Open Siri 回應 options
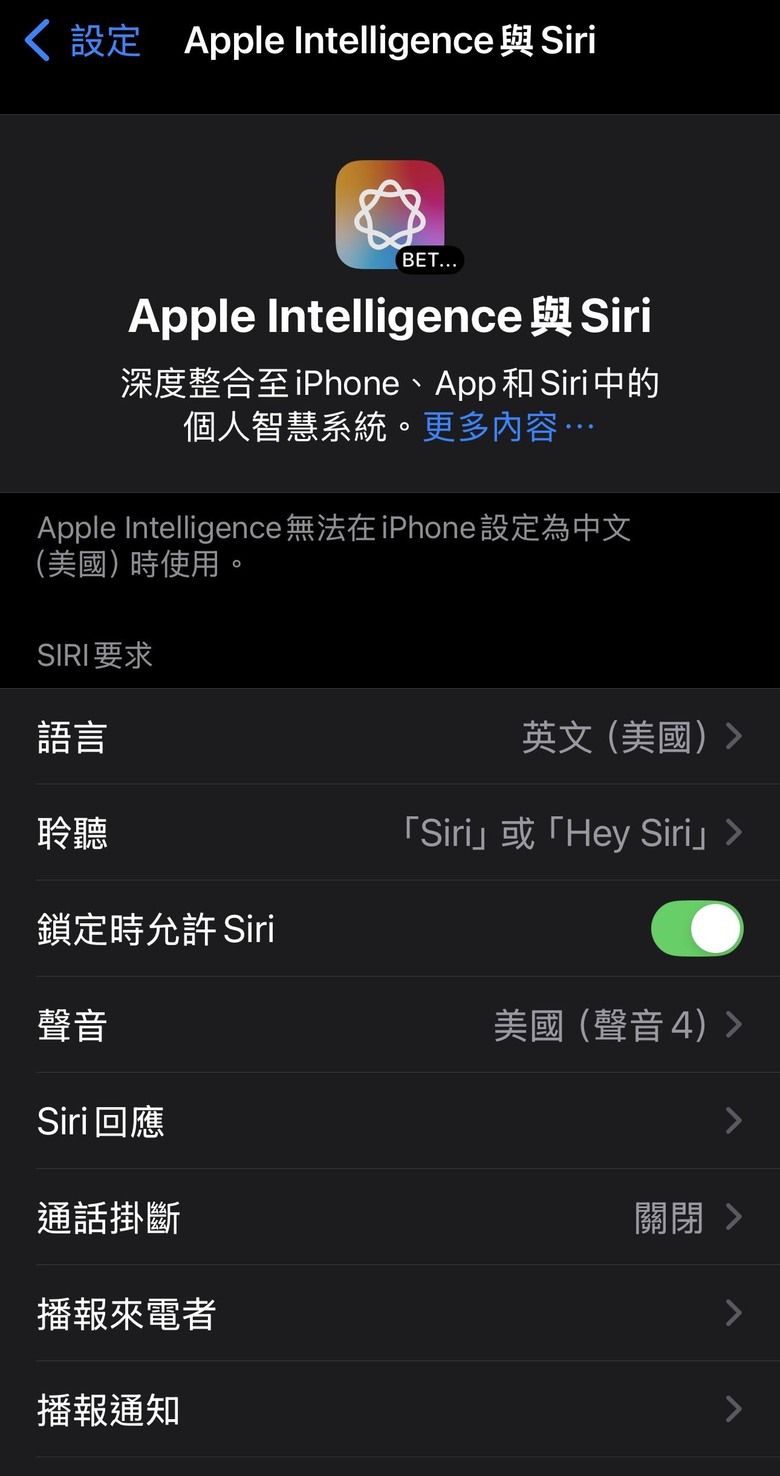The width and height of the screenshot is (780, 1476). [390, 1121]
